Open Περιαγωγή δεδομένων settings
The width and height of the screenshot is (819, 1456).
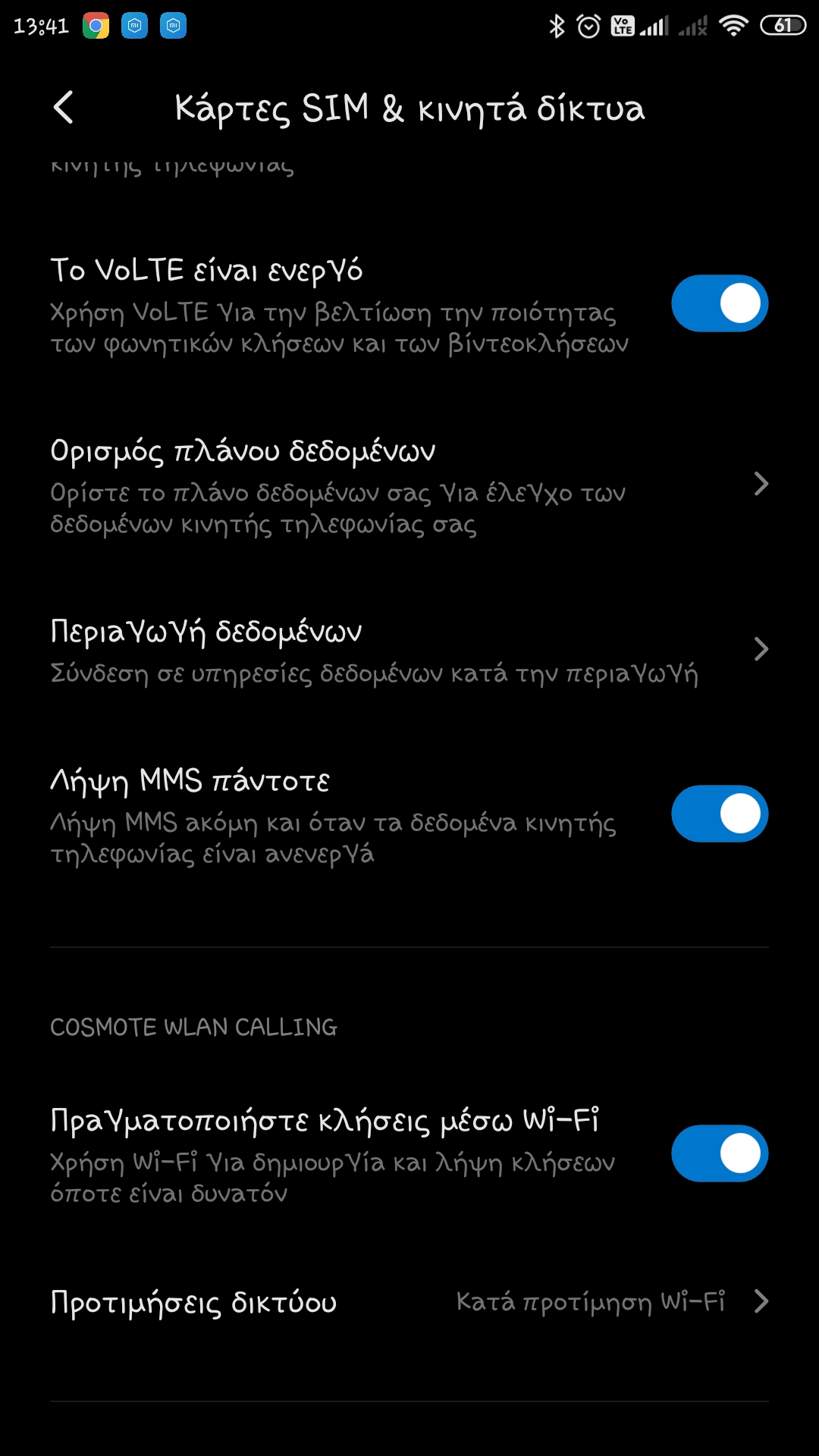[x=409, y=651]
